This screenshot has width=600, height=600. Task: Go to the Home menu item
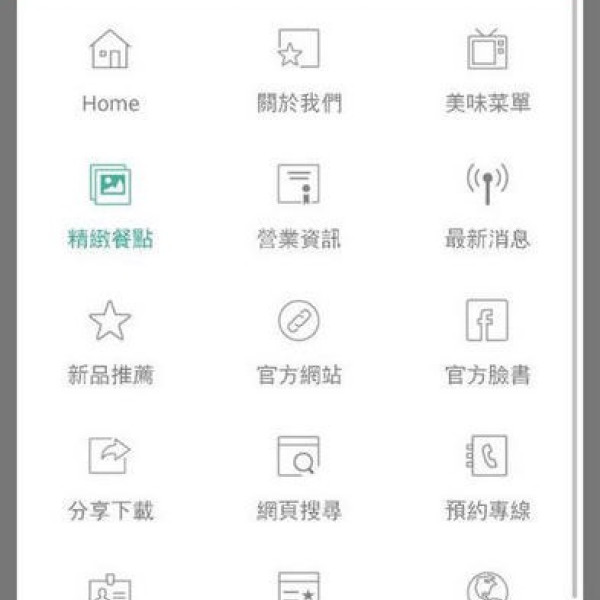(x=110, y=68)
